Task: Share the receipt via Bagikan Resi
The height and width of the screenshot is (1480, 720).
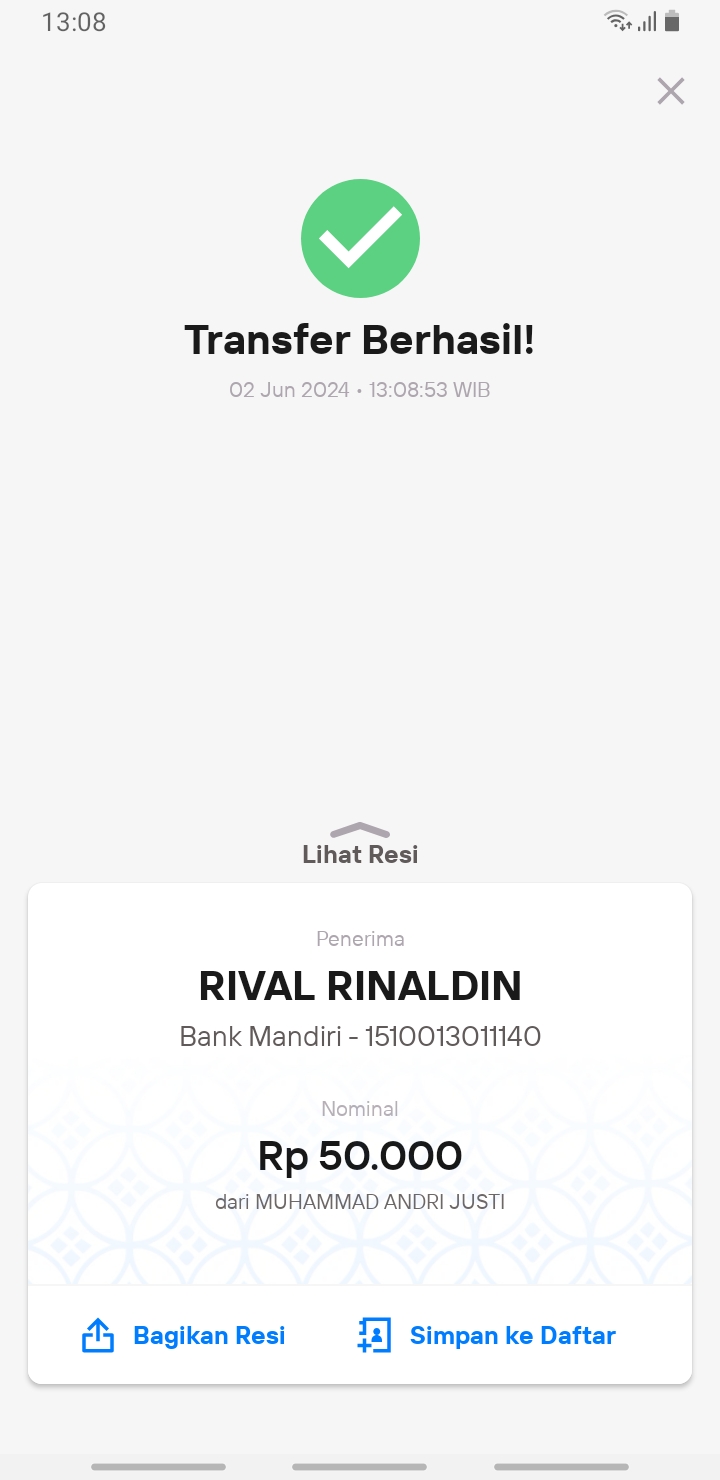Action: pyautogui.click(x=183, y=1336)
